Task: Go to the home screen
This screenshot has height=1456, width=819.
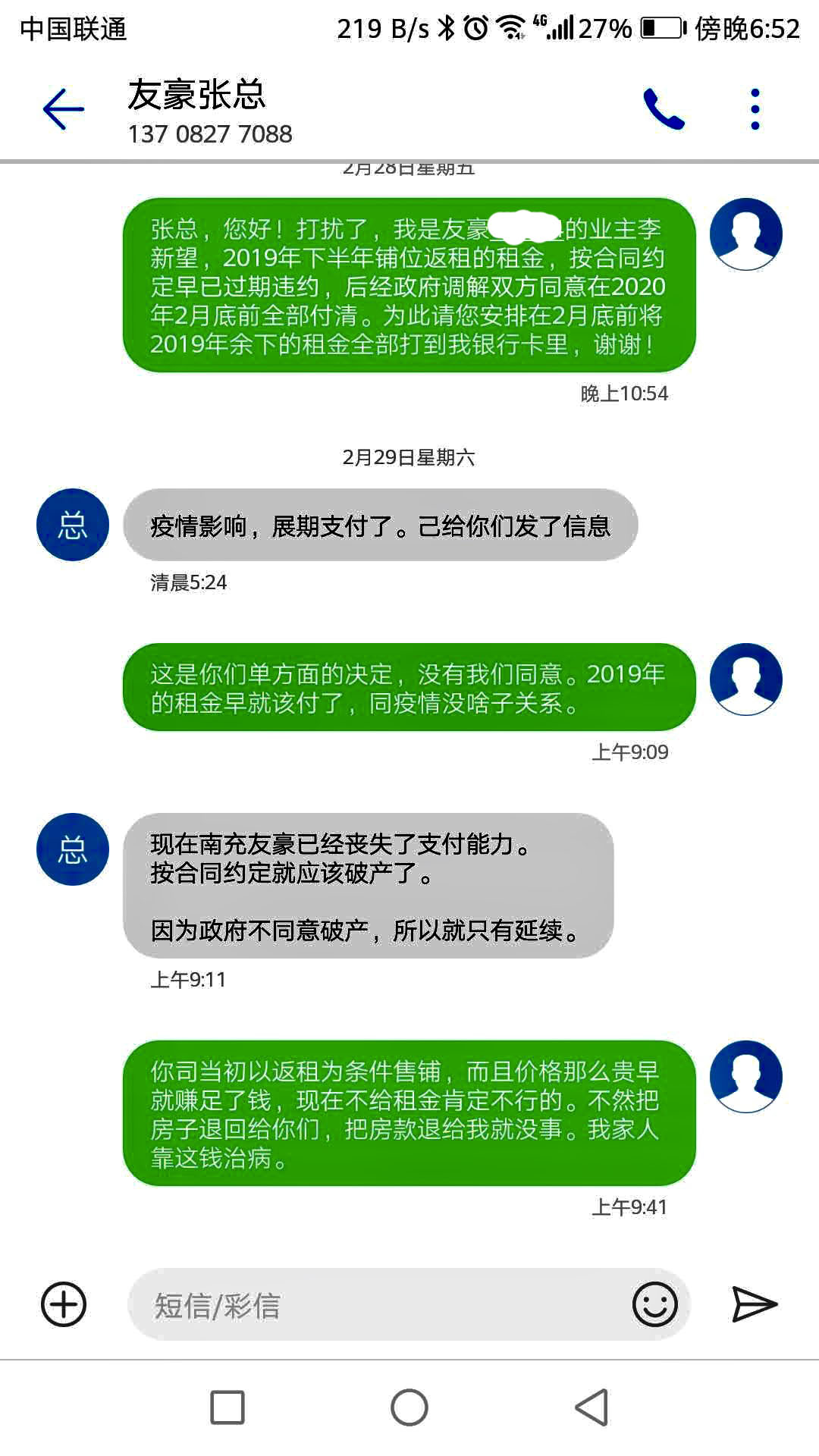Action: pos(409,1407)
